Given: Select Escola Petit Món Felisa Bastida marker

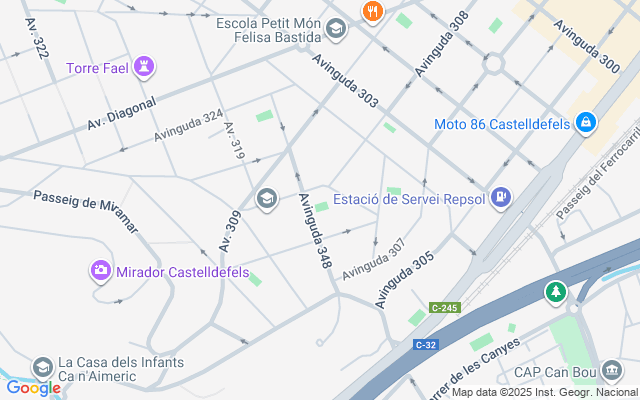Looking at the screenshot, I should [x=336, y=29].
